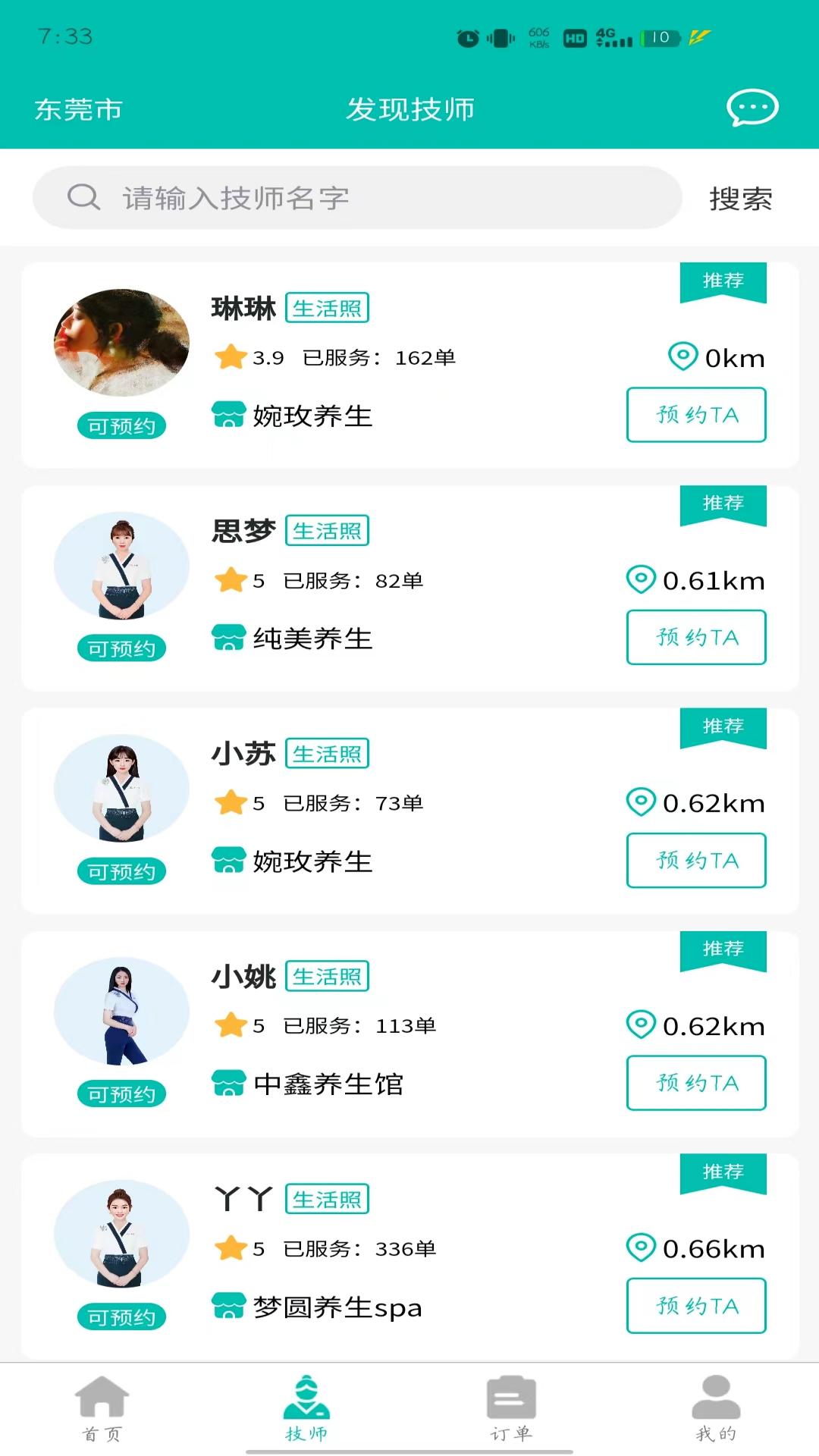Viewport: 819px width, 1456px height.
Task: Book 小苏 with 预约TA
Action: 695,860
